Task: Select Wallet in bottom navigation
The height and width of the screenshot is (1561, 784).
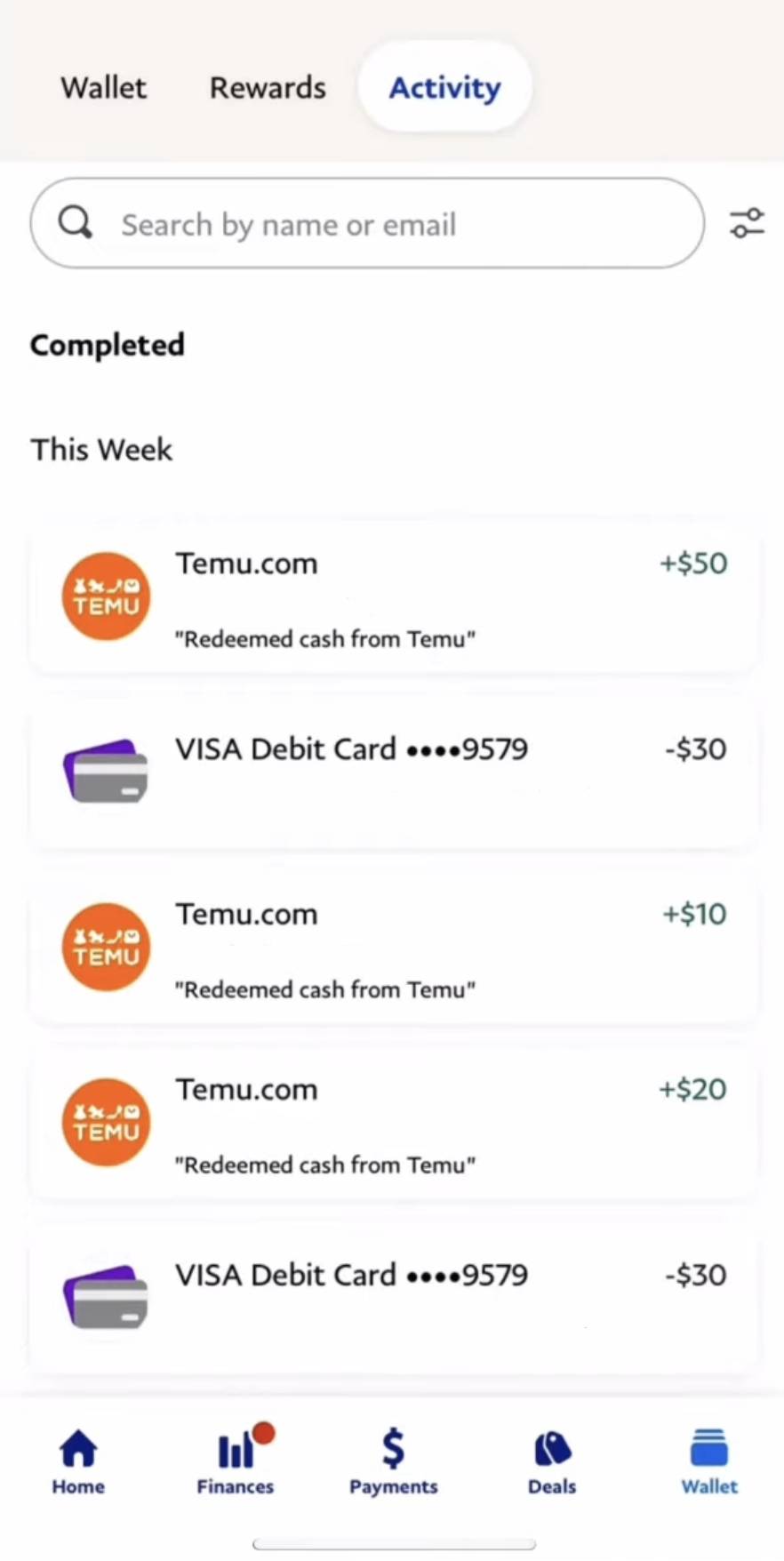Action: pyautogui.click(x=708, y=1462)
